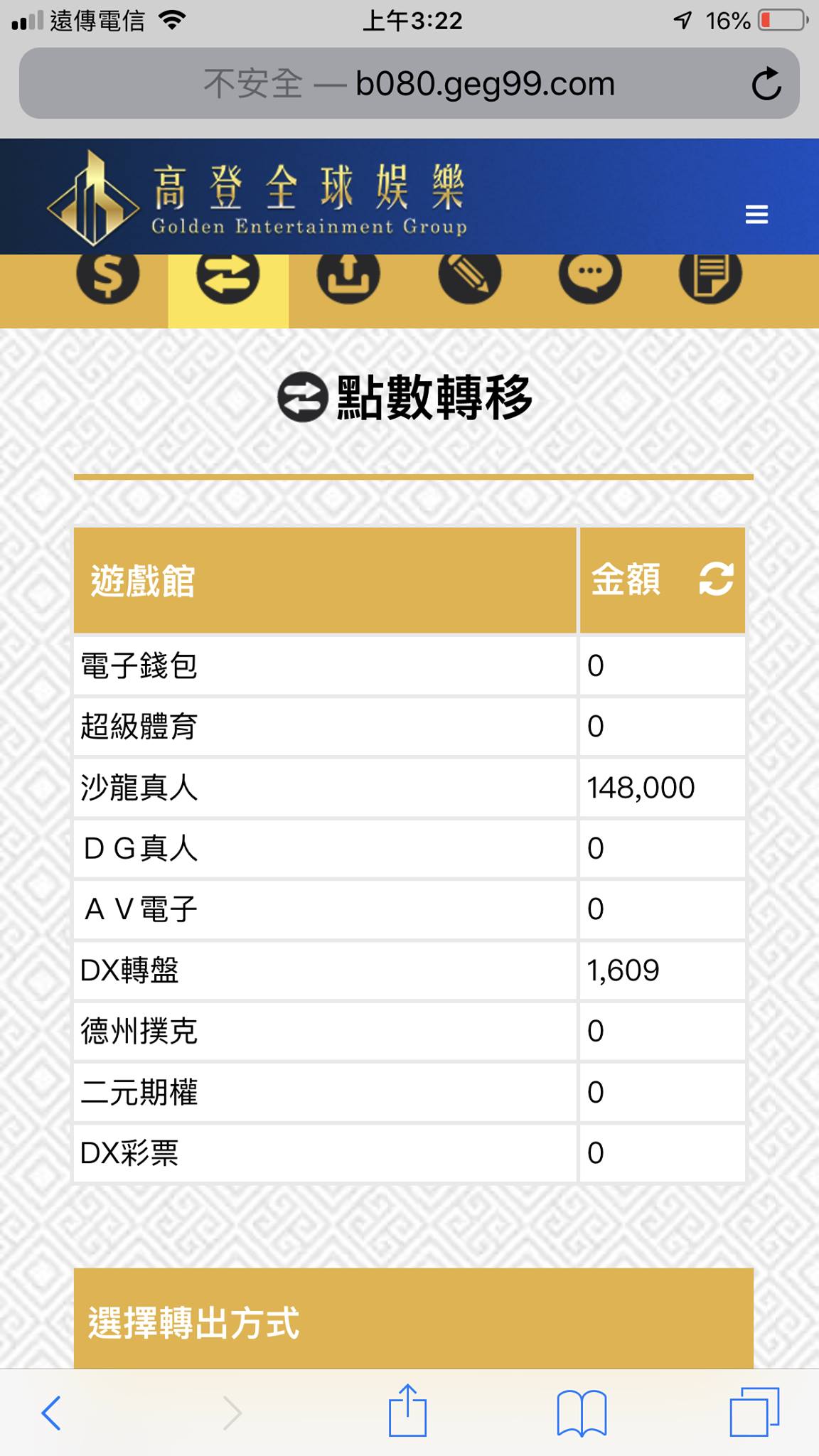Show all open Safari tabs
819x1456 pixels.
(754, 1412)
